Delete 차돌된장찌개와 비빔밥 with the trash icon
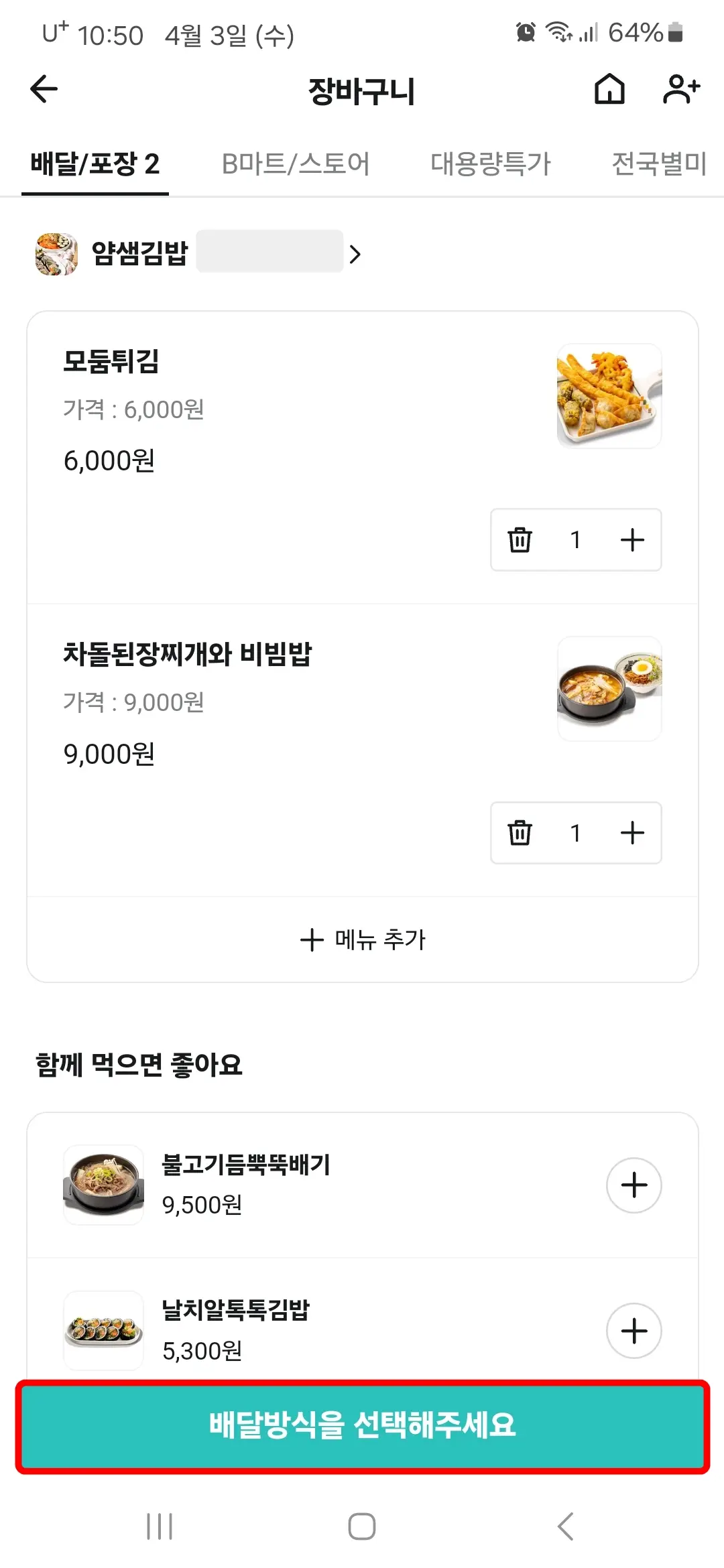Image resolution: width=724 pixels, height=1568 pixels. point(520,833)
